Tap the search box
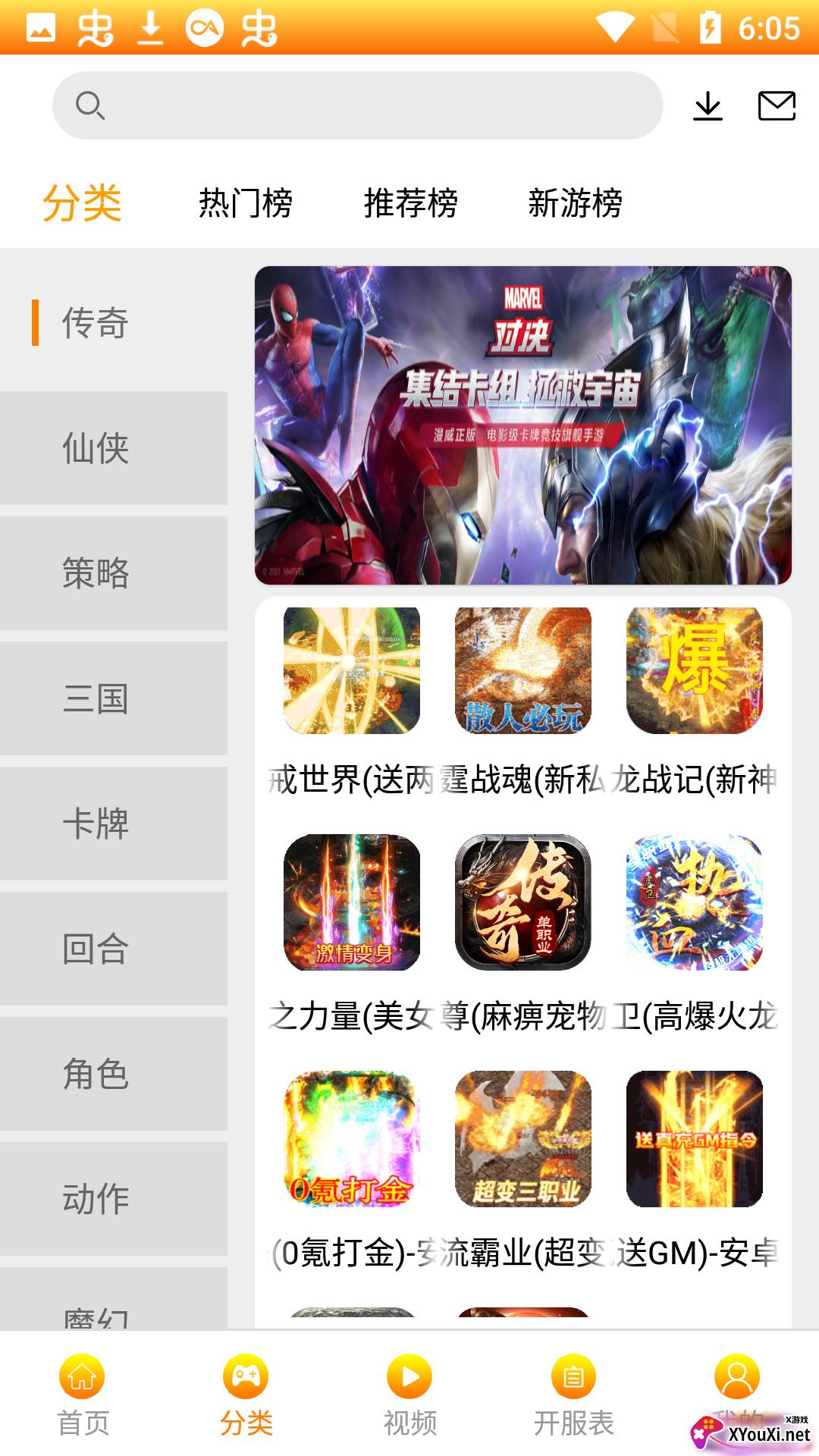This screenshot has width=819, height=1456. (x=356, y=105)
